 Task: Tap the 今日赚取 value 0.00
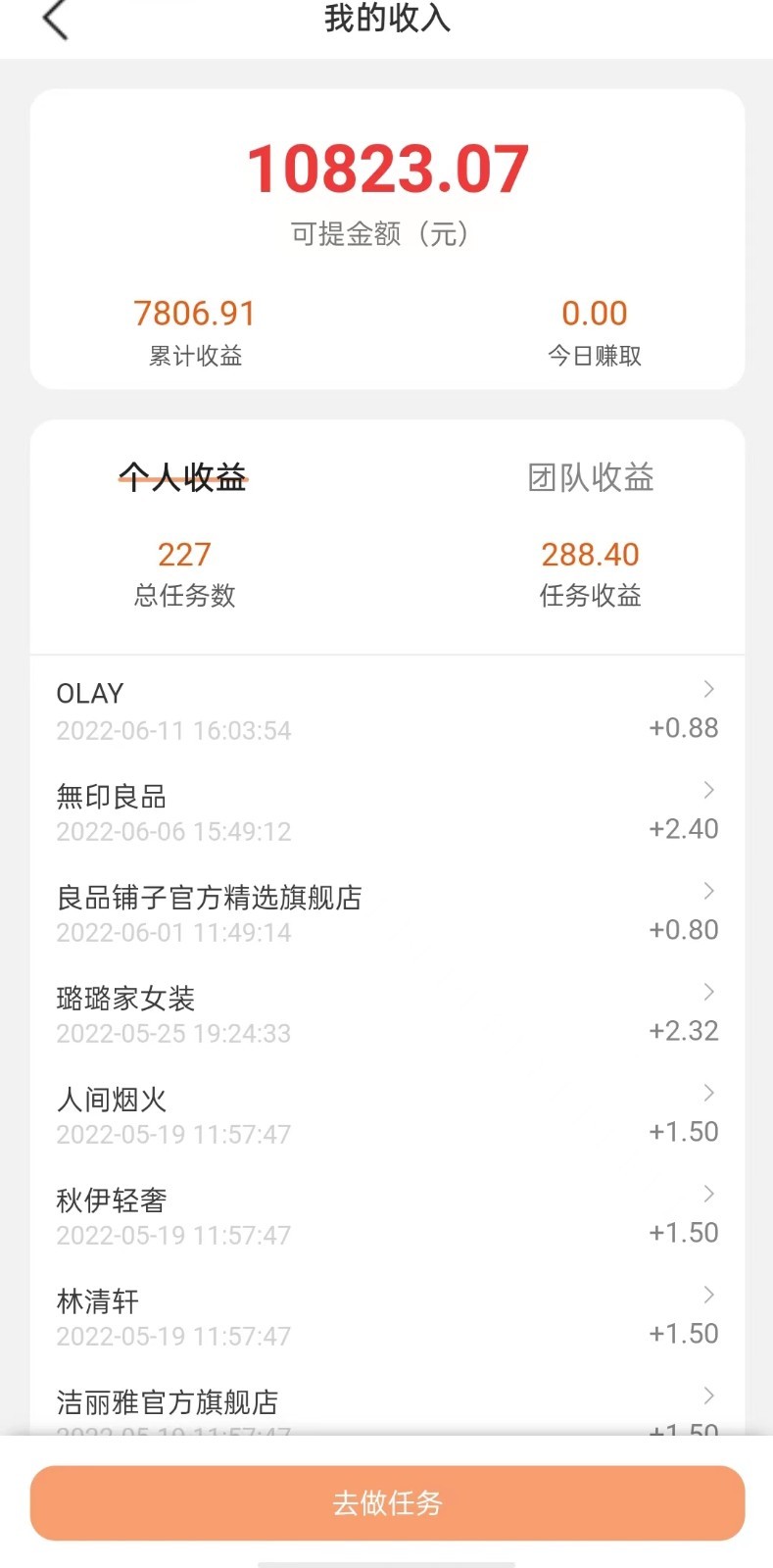pyautogui.click(x=594, y=312)
